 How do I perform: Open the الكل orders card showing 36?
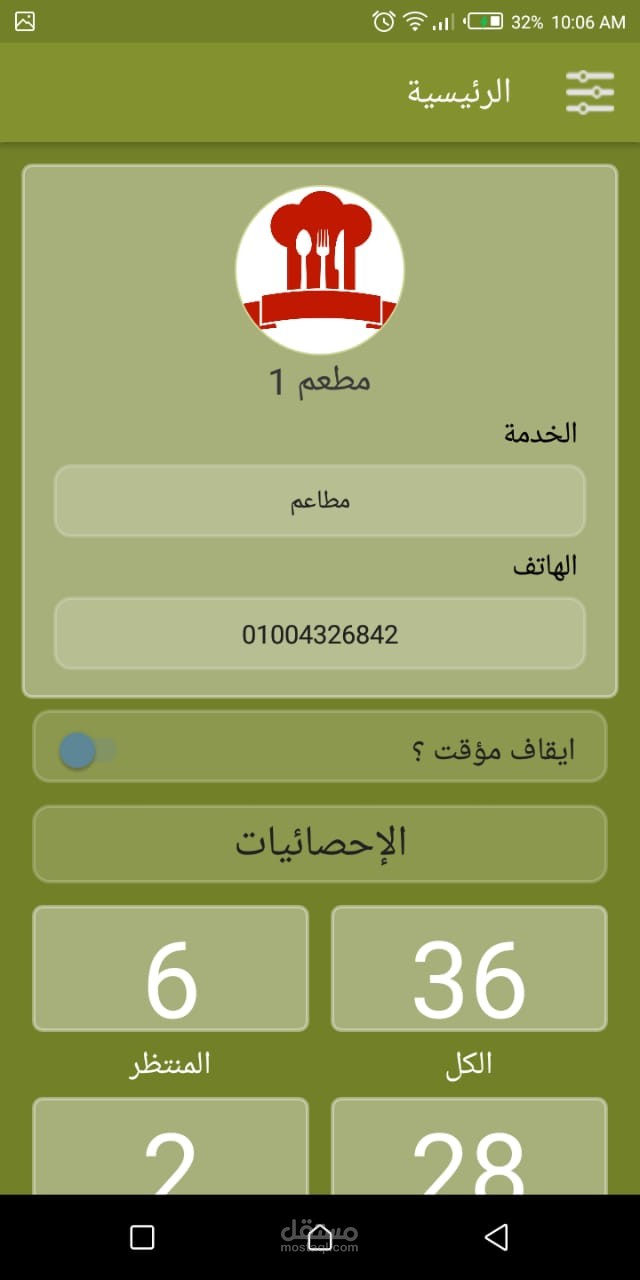468,968
